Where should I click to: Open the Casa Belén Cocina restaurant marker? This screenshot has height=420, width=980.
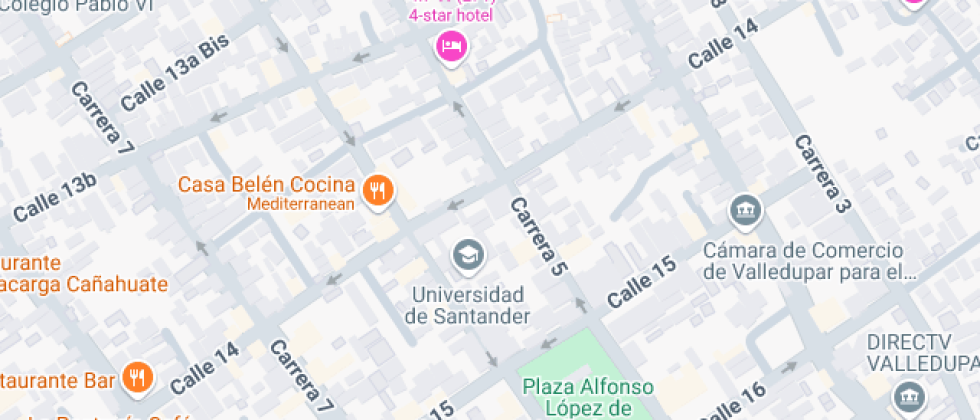click(377, 190)
